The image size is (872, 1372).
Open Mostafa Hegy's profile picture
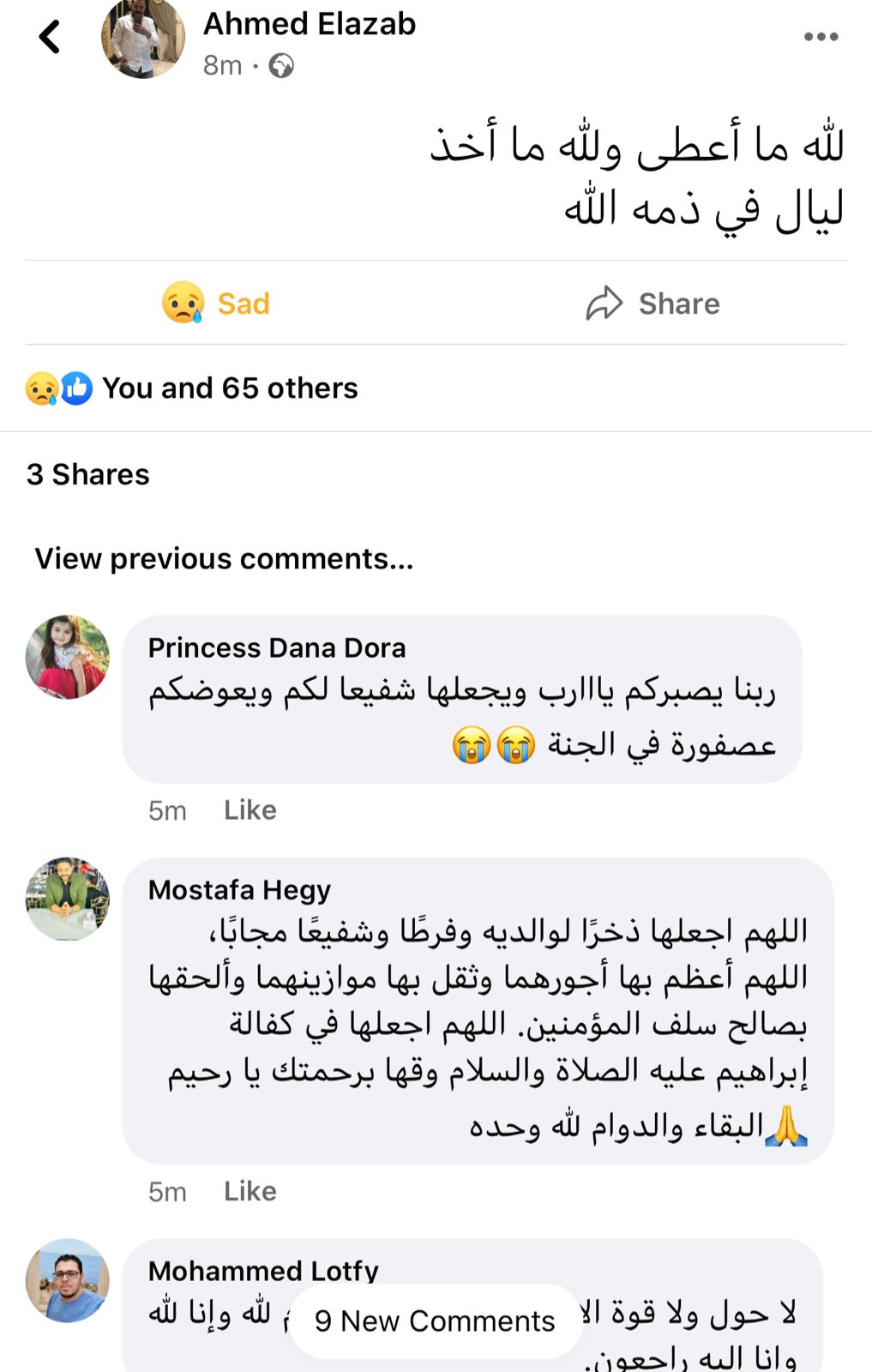click(68, 899)
